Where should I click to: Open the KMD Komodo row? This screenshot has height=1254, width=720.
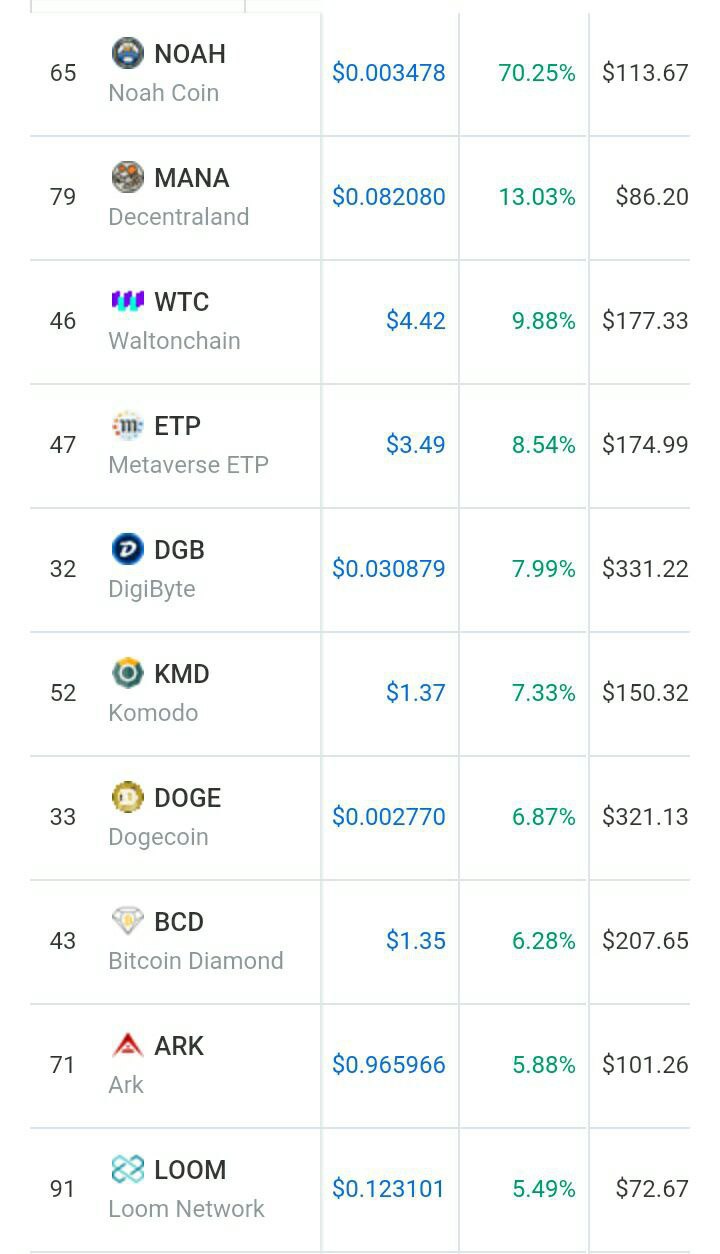(x=360, y=694)
